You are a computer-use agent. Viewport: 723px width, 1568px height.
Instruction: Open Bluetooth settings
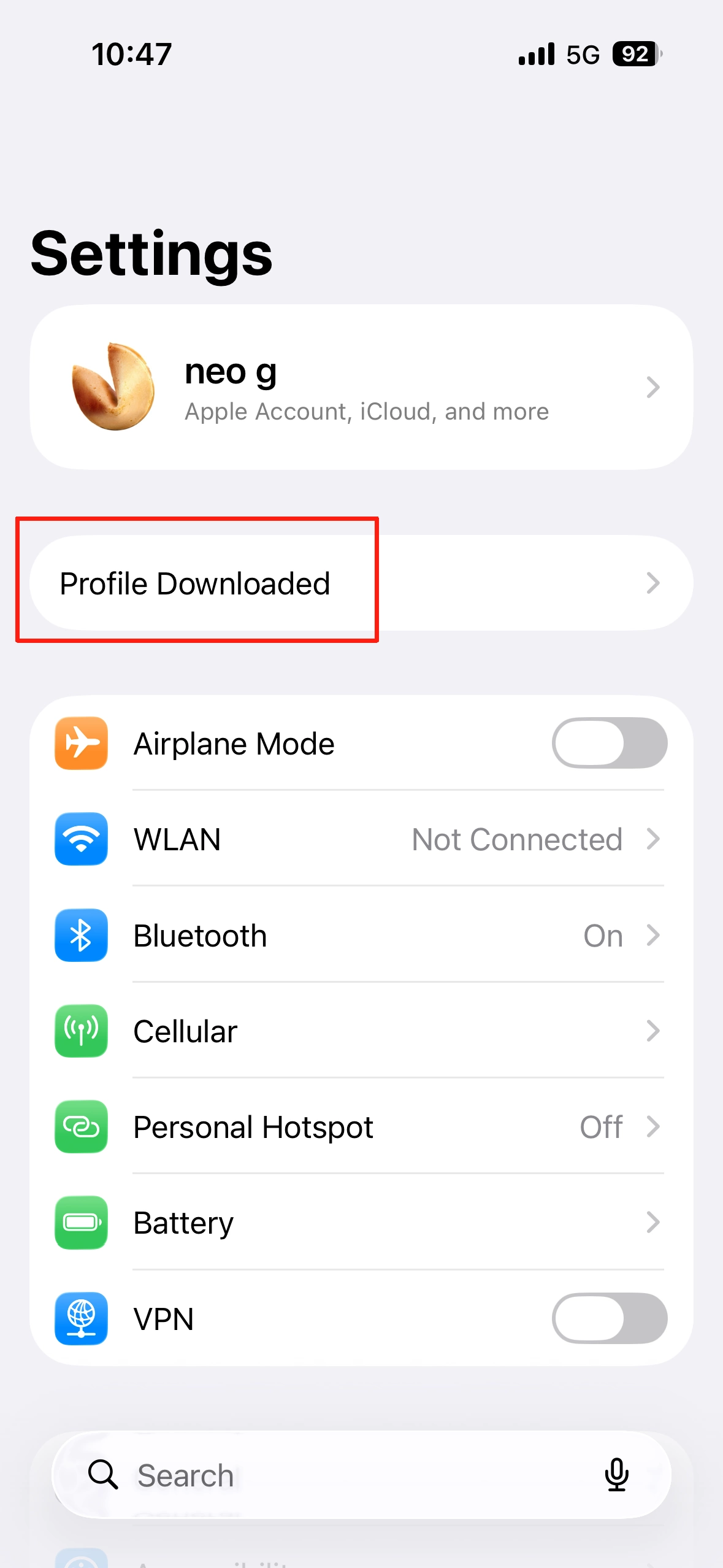click(361, 935)
